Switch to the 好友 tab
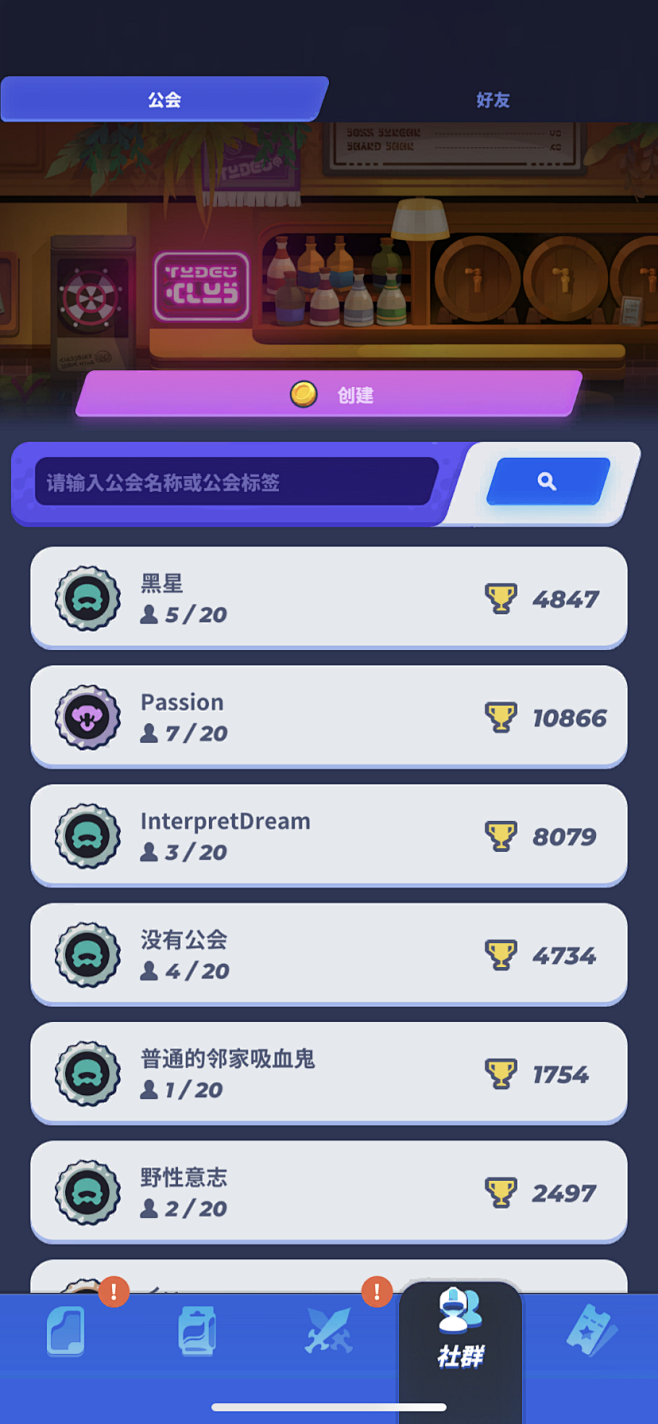The height and width of the screenshot is (1424, 658). (492, 100)
